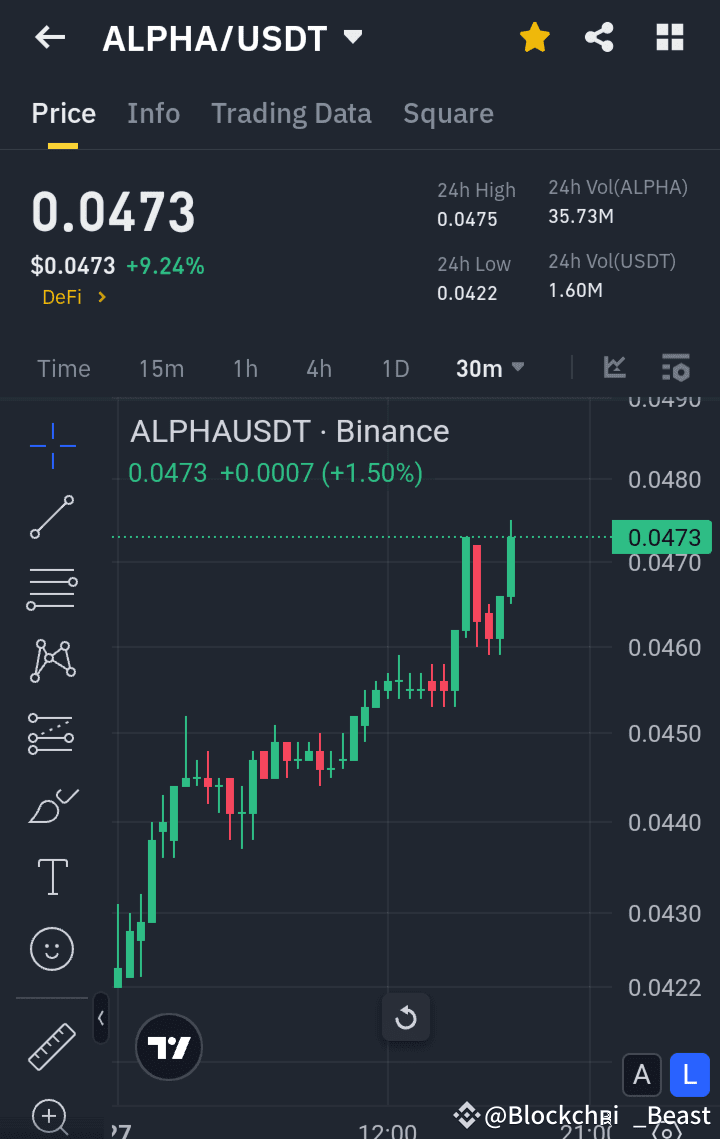Open the 30m interval dropdown
Screen dimensions: 720x1139
click(489, 367)
